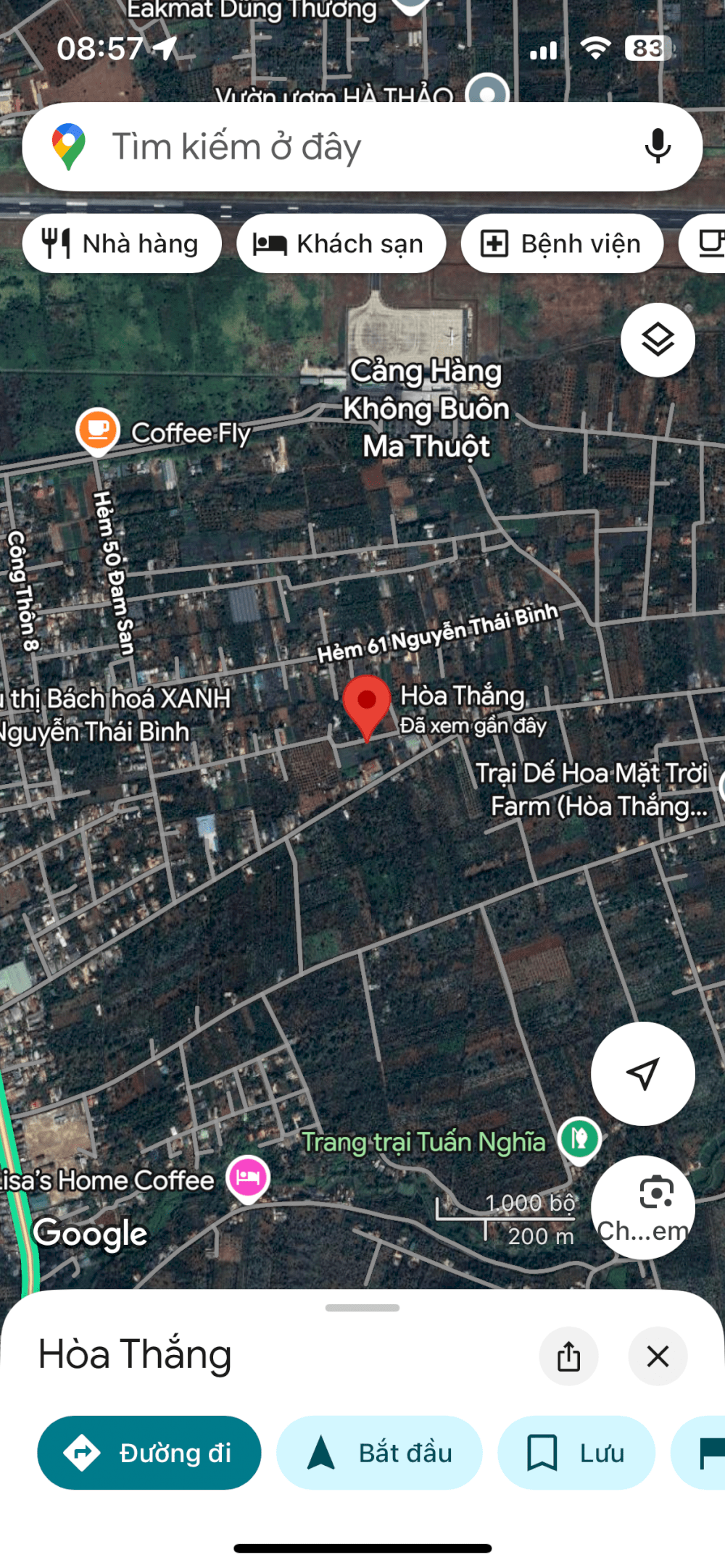Expand the Hòa Thắng bottom sheet
725x1568 pixels.
362,1307
